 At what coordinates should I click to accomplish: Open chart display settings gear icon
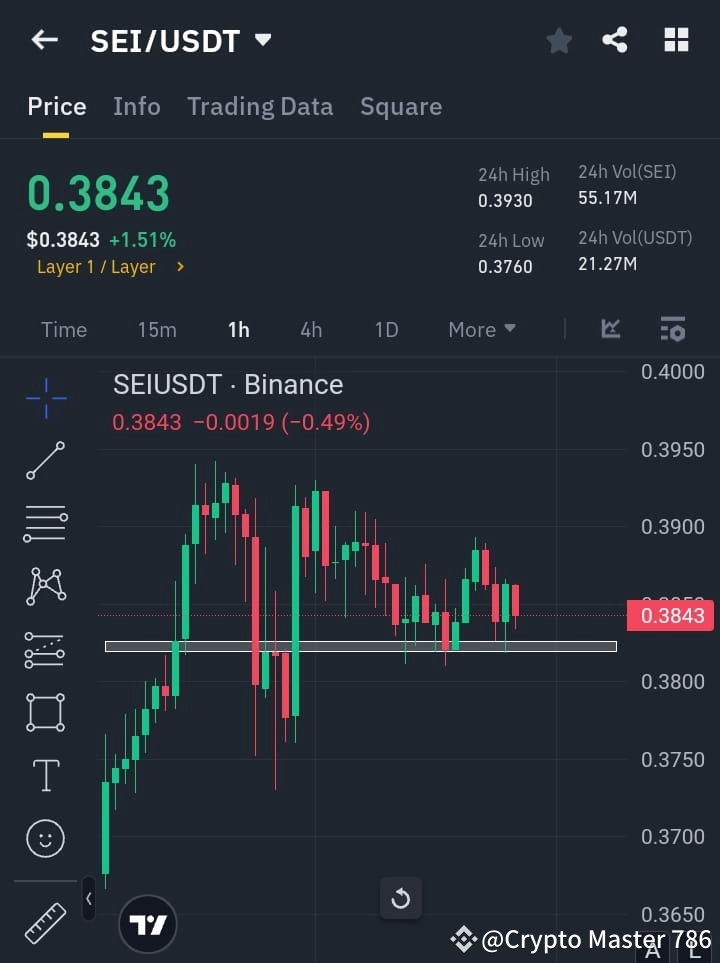pos(672,329)
